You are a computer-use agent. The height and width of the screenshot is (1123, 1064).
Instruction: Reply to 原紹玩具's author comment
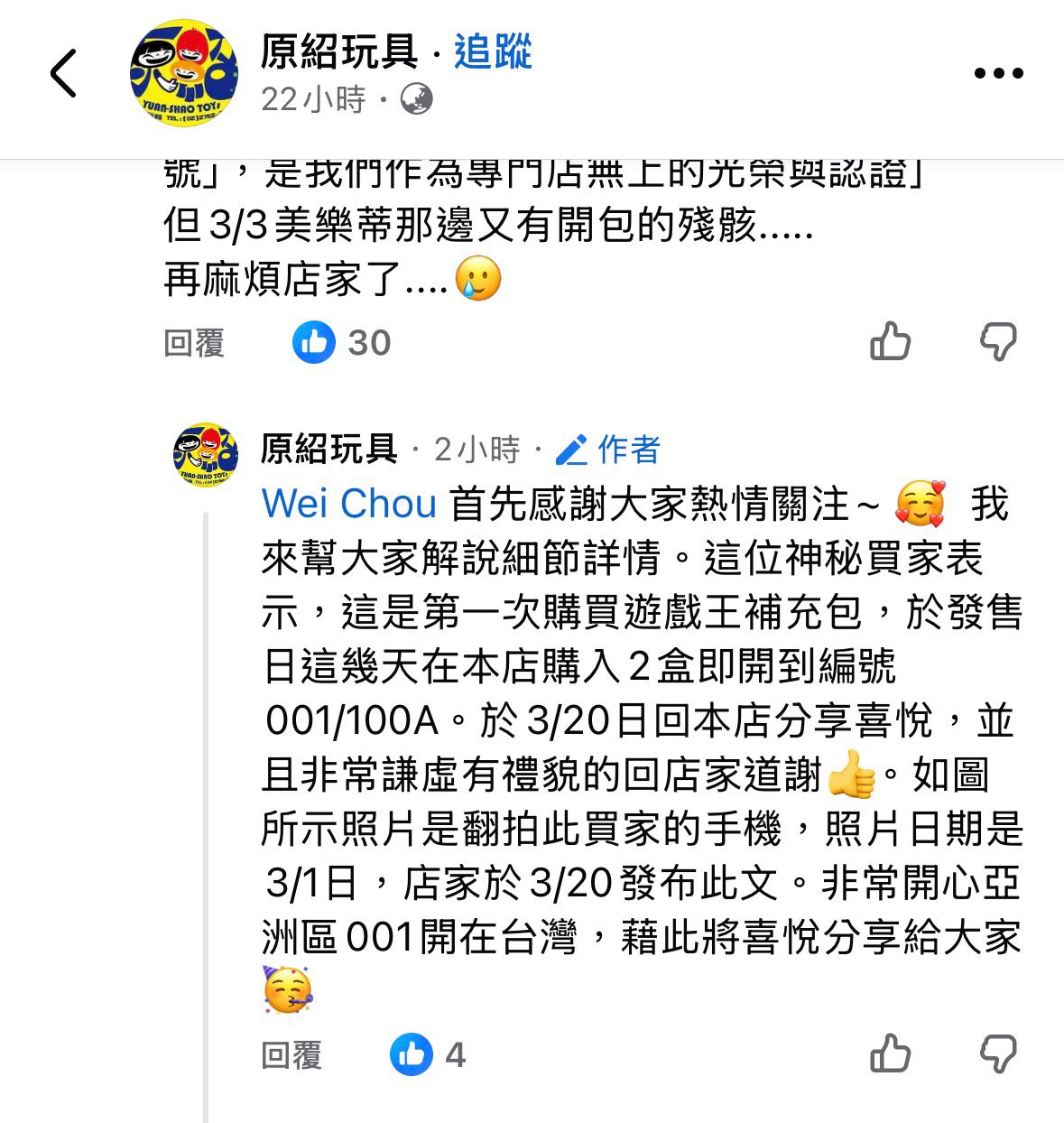(x=291, y=1054)
